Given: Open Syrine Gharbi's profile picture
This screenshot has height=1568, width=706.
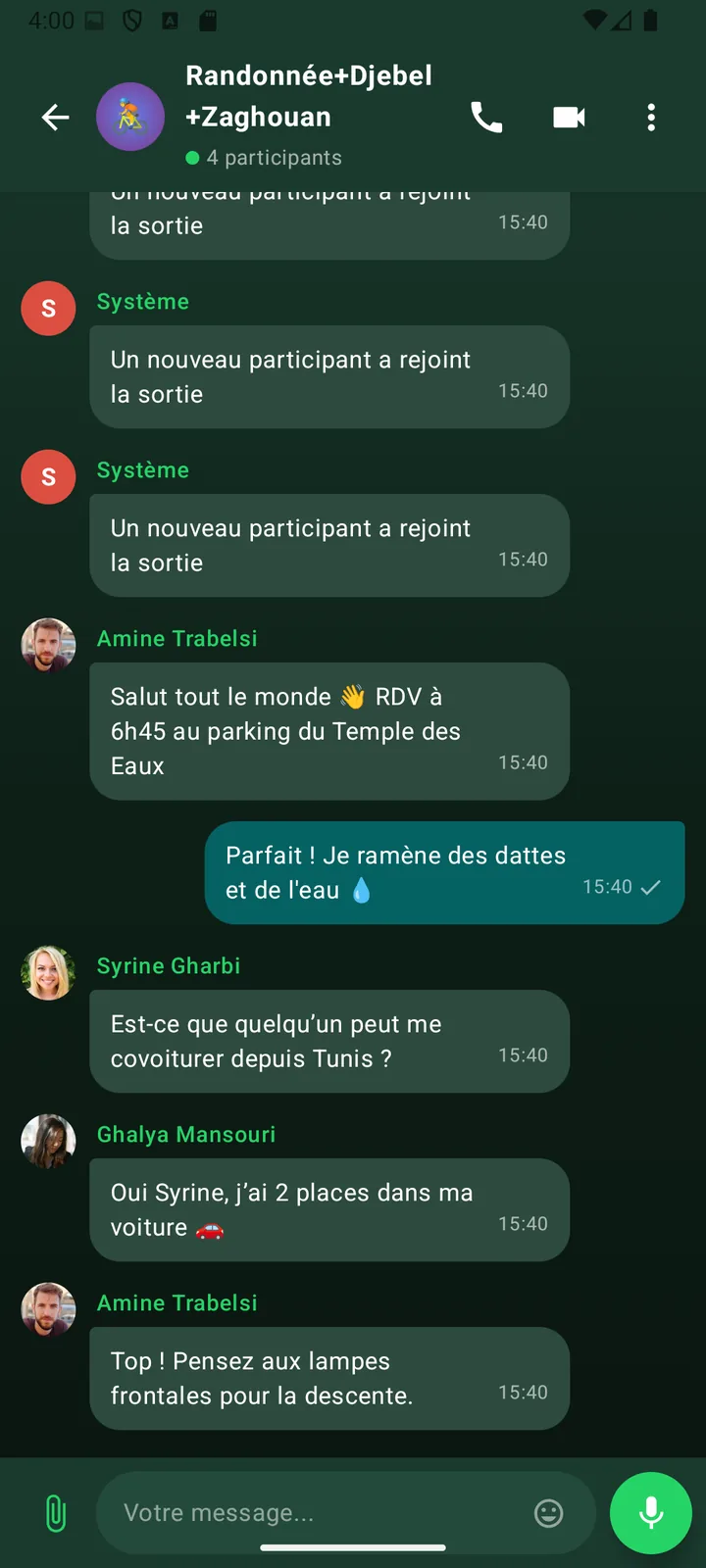Looking at the screenshot, I should coord(48,972).
